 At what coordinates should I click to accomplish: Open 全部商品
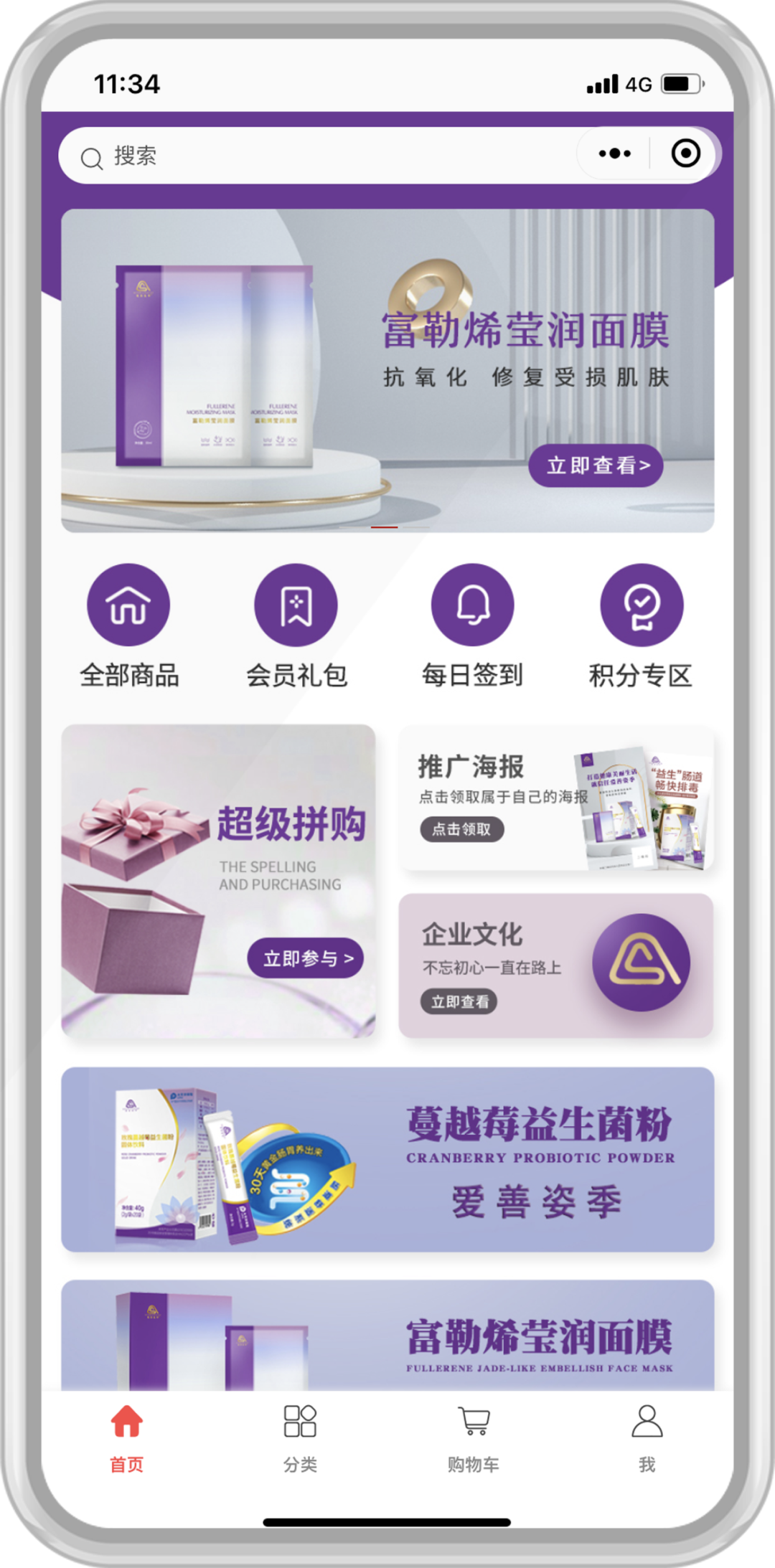point(128,624)
